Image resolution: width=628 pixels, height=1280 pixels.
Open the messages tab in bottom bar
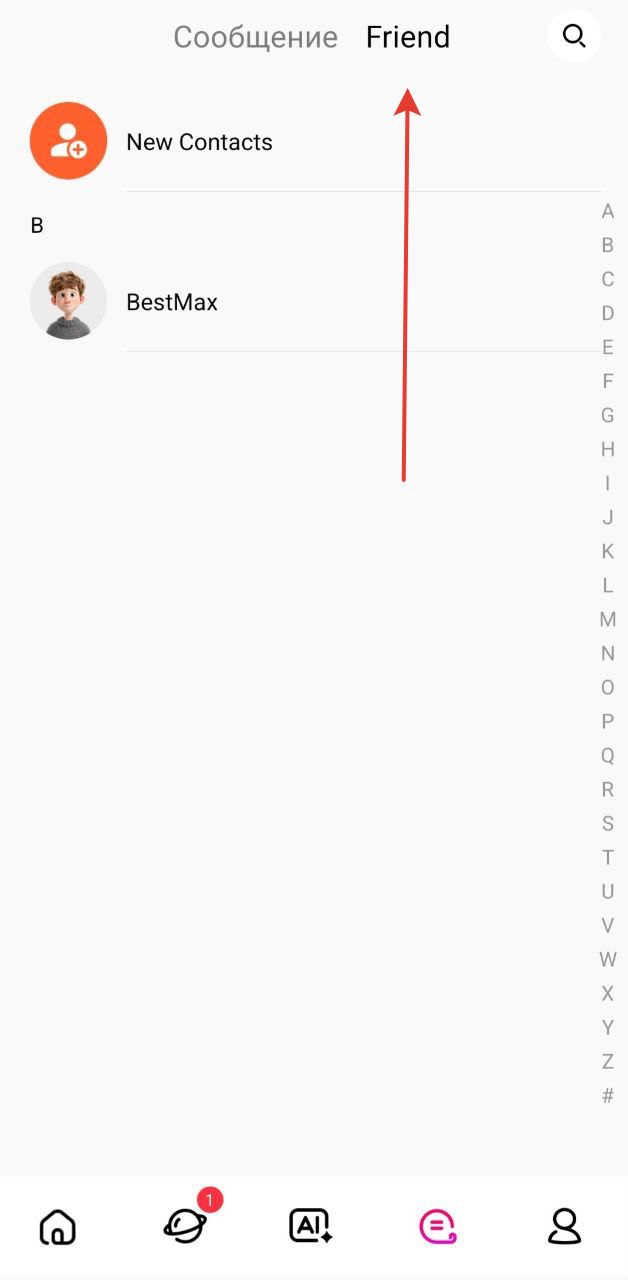[x=438, y=1226]
